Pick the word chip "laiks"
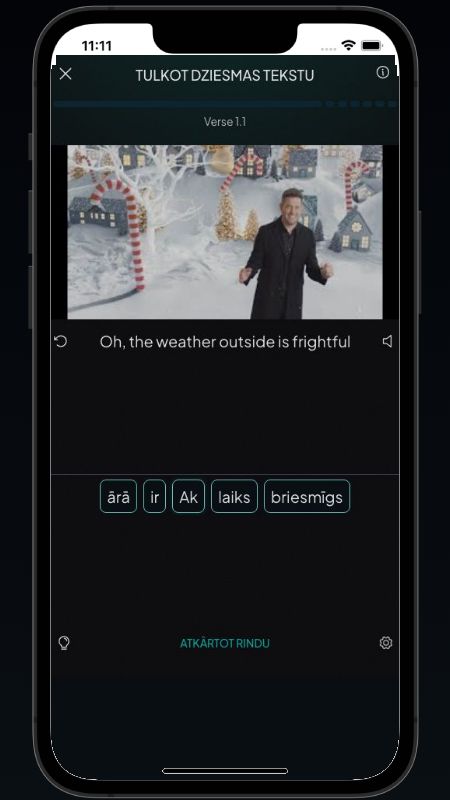 [234, 496]
